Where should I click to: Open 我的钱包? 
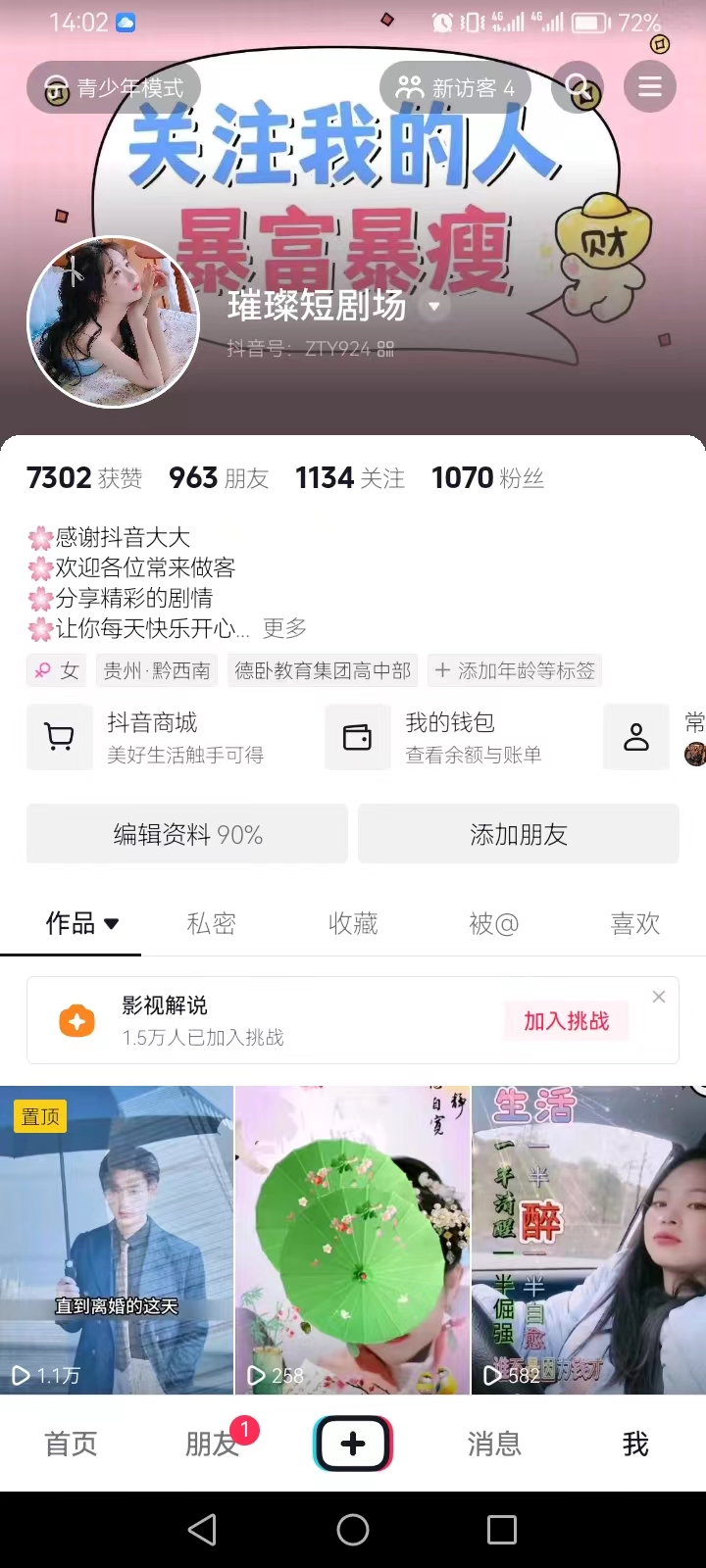pos(451,737)
